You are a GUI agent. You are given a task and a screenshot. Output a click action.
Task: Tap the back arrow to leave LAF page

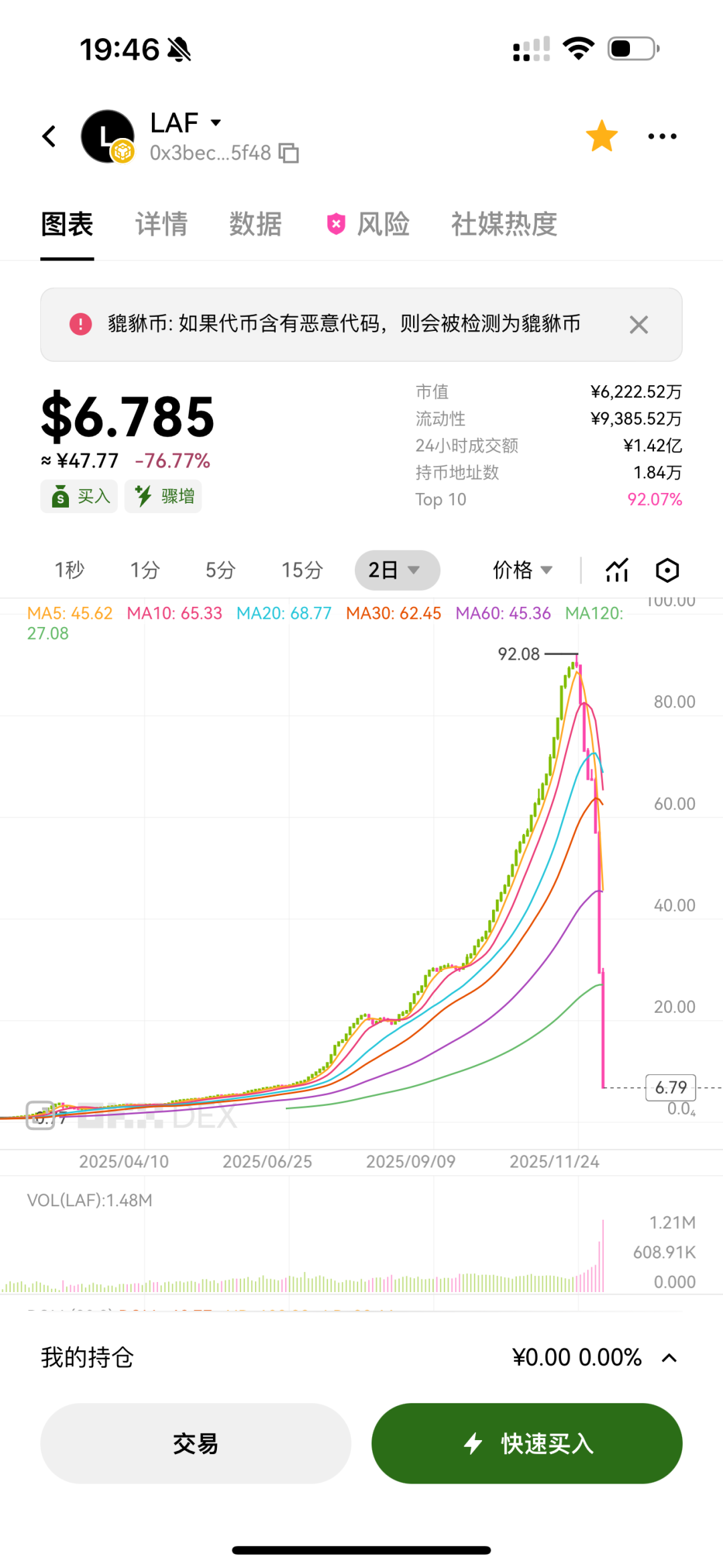(49, 136)
